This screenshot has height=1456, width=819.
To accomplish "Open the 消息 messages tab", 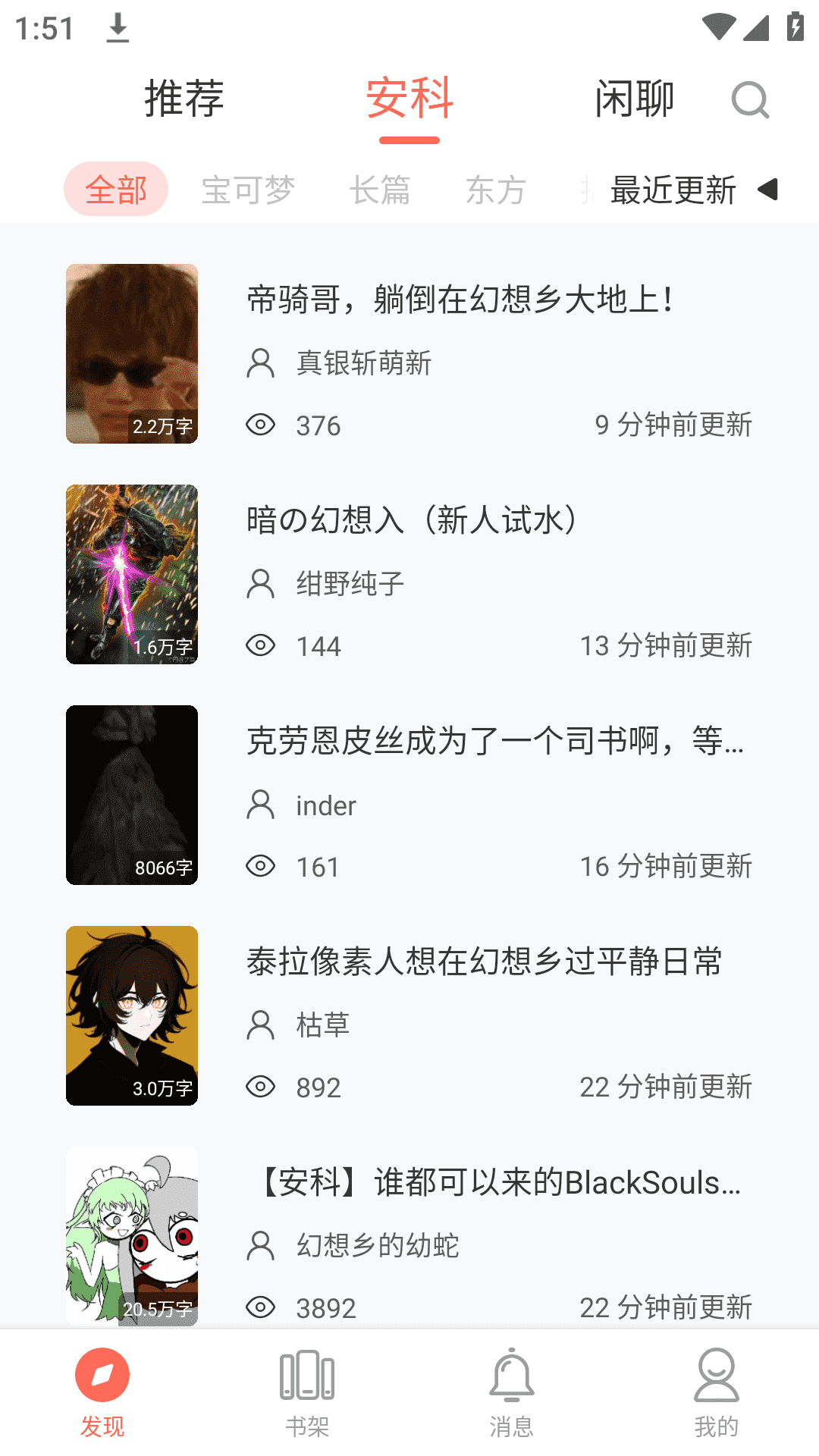I will click(x=512, y=1392).
